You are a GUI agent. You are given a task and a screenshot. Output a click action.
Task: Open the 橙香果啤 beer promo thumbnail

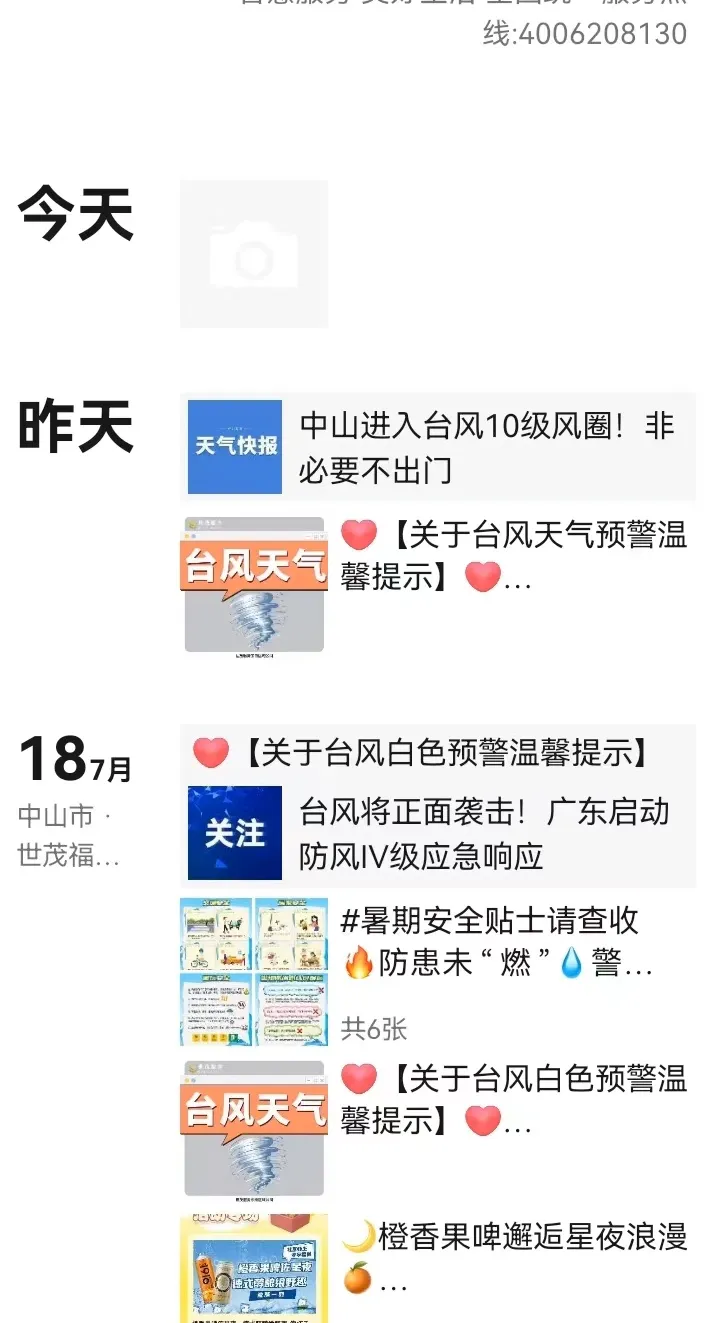[253, 1268]
